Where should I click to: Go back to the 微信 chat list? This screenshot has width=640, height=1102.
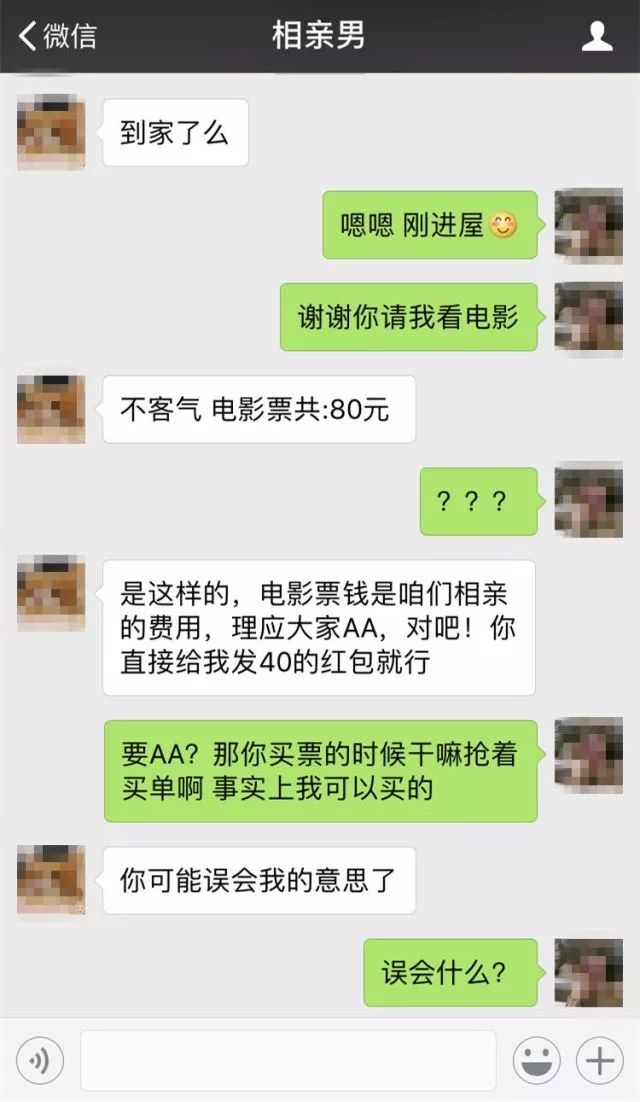pyautogui.click(x=58, y=36)
